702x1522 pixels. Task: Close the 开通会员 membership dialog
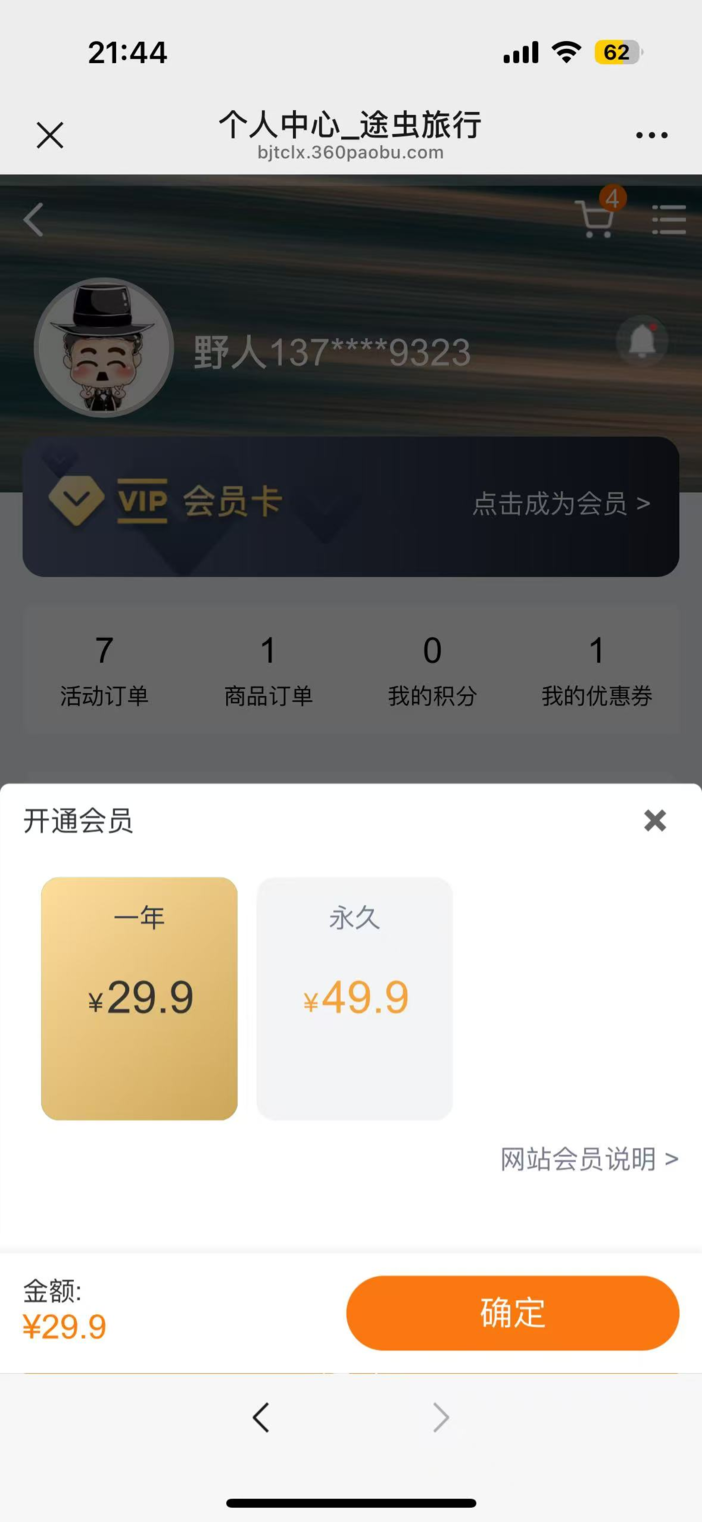655,821
